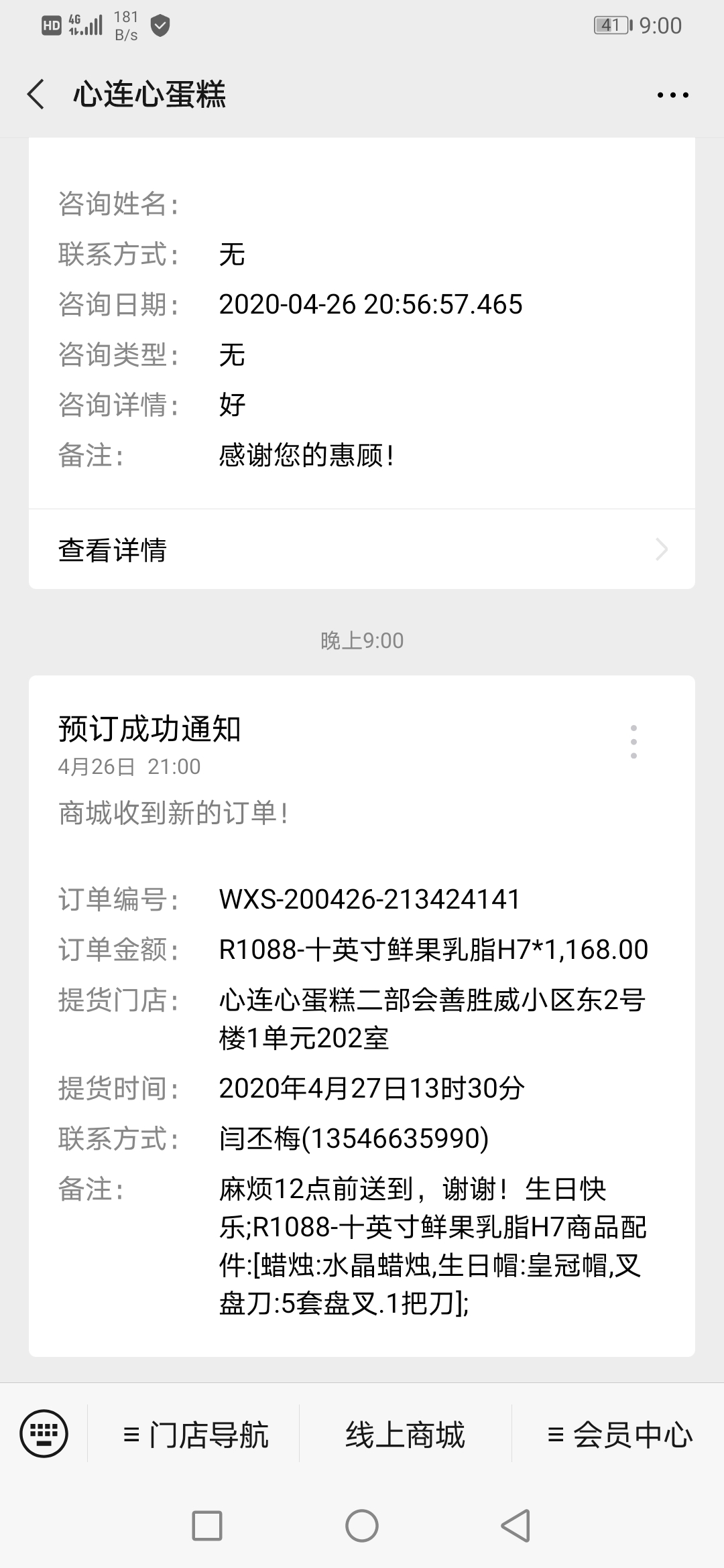Open 线上商城
The image size is (724, 1568).
(x=406, y=1435)
